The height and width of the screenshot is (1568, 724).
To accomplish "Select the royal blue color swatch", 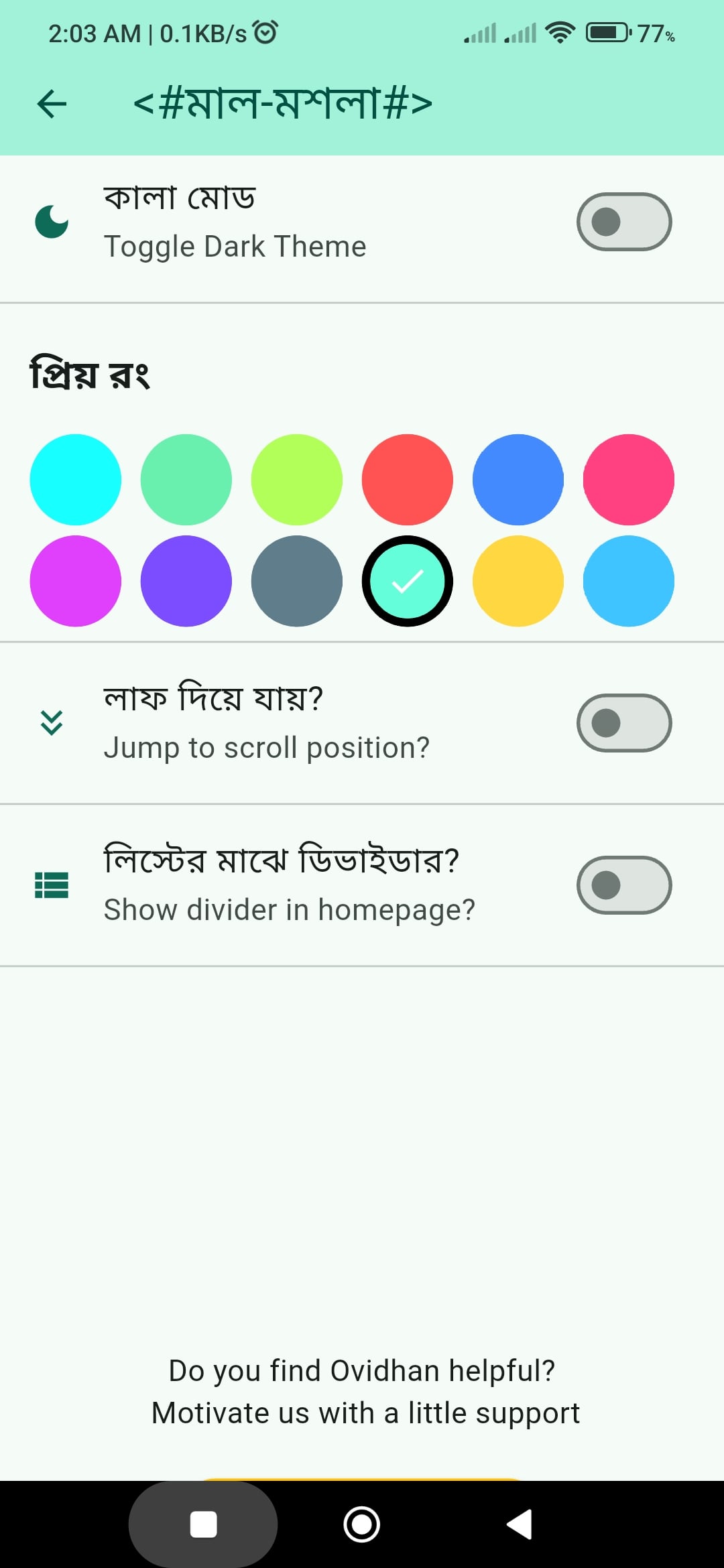I will click(518, 480).
